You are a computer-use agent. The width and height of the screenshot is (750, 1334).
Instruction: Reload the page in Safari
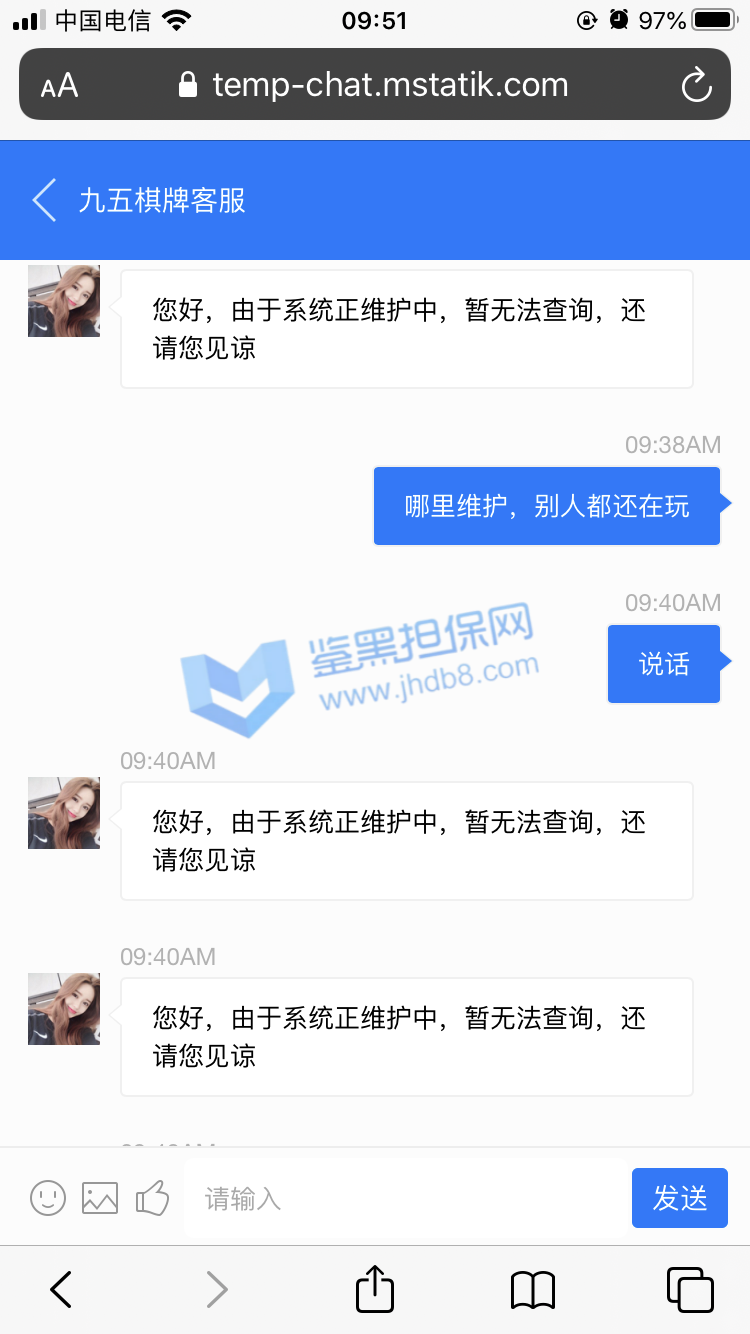click(696, 86)
